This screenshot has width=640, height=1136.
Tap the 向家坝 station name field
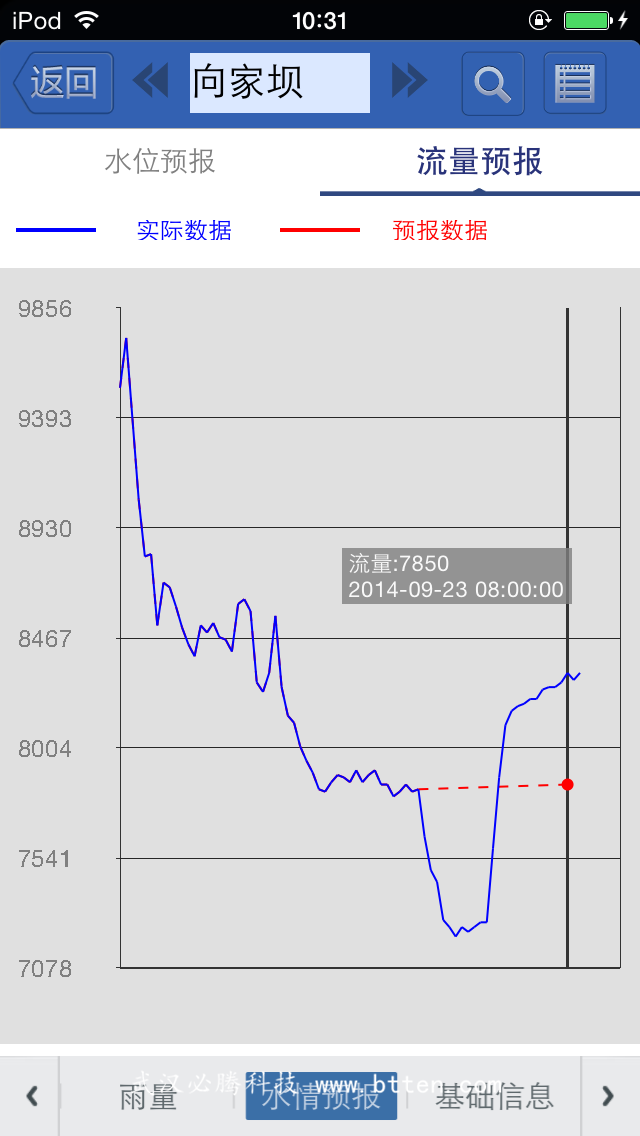[280, 83]
